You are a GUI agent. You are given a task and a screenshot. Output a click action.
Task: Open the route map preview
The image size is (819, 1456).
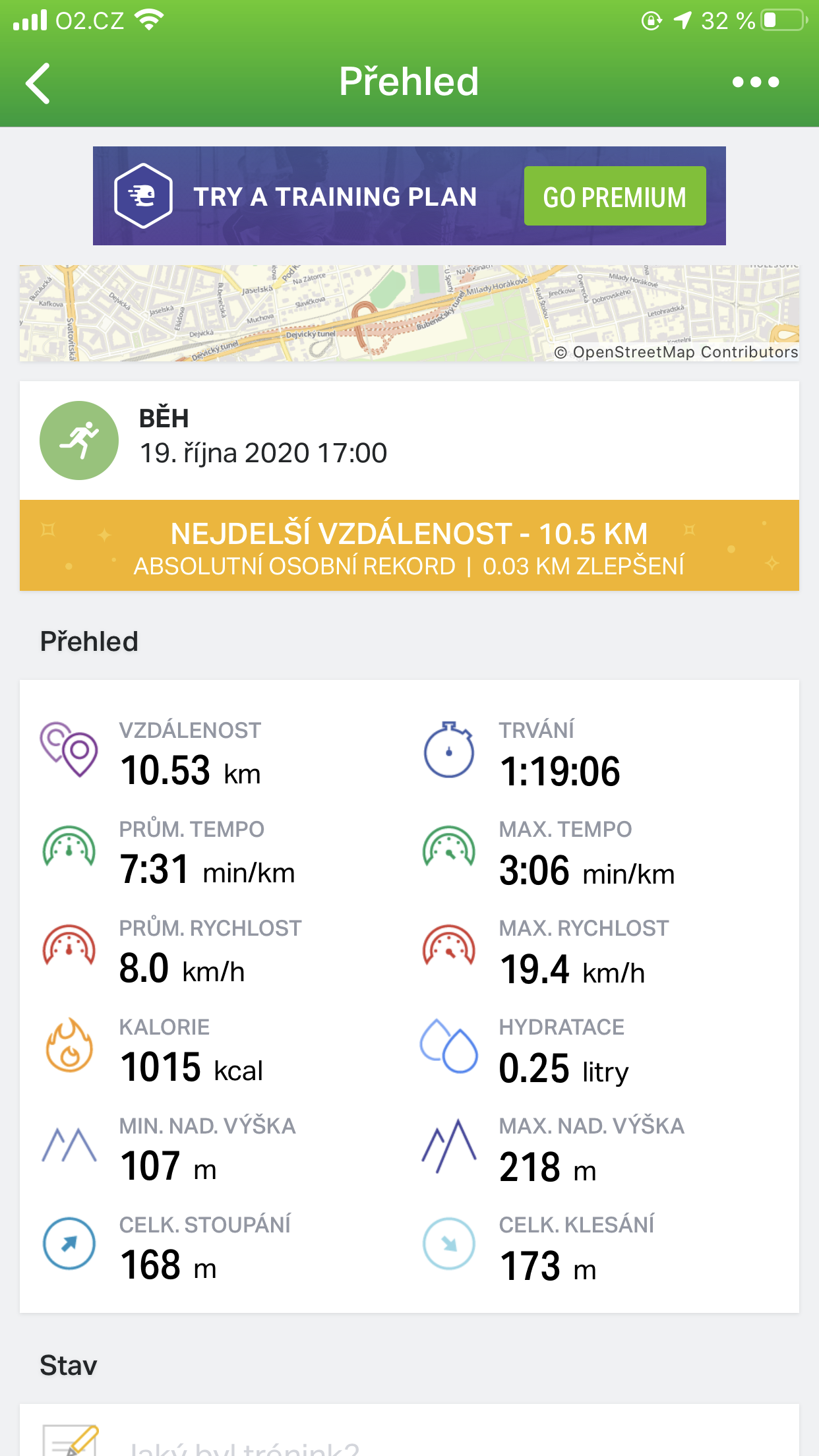(x=409, y=313)
